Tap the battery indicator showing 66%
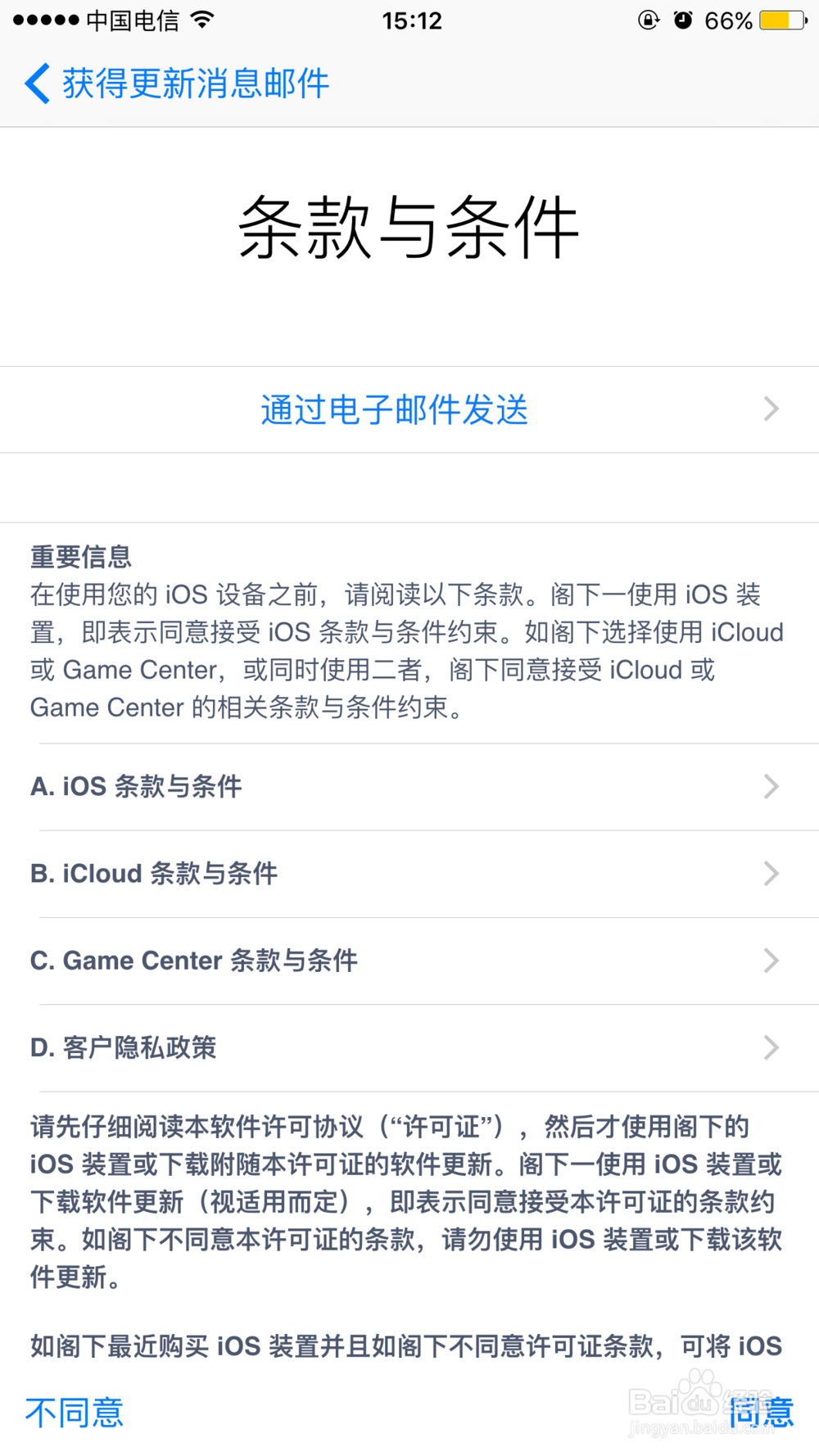Viewport: 819px width, 1456px height. 779,20
